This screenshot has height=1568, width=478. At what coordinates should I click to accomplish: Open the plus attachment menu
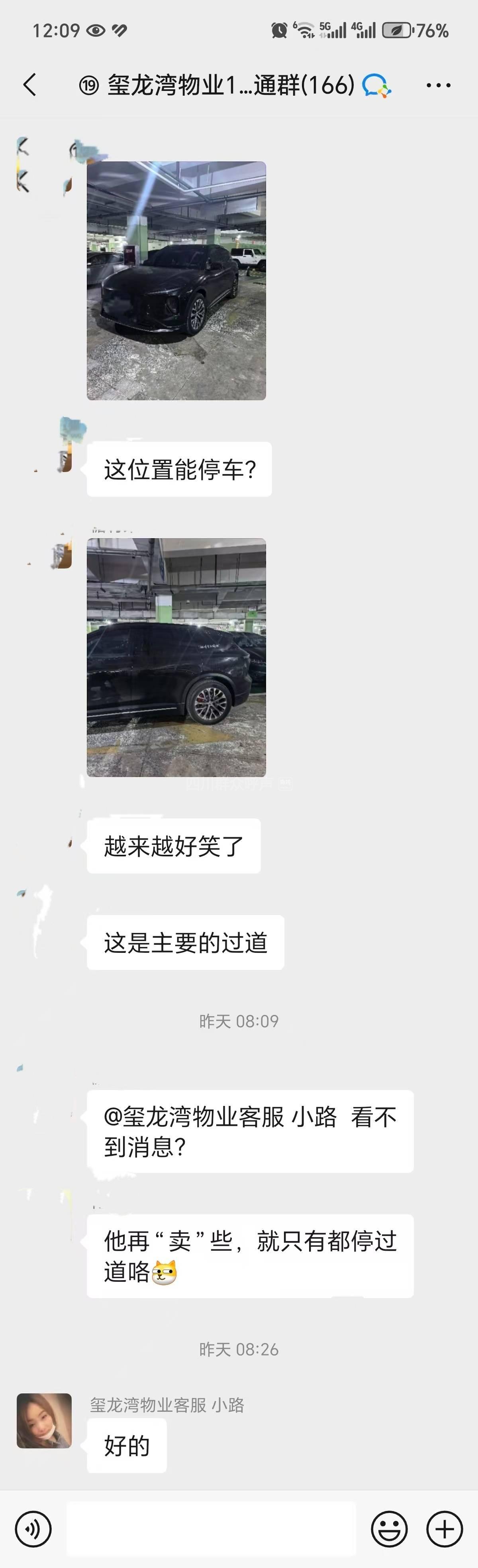[x=445, y=1529]
